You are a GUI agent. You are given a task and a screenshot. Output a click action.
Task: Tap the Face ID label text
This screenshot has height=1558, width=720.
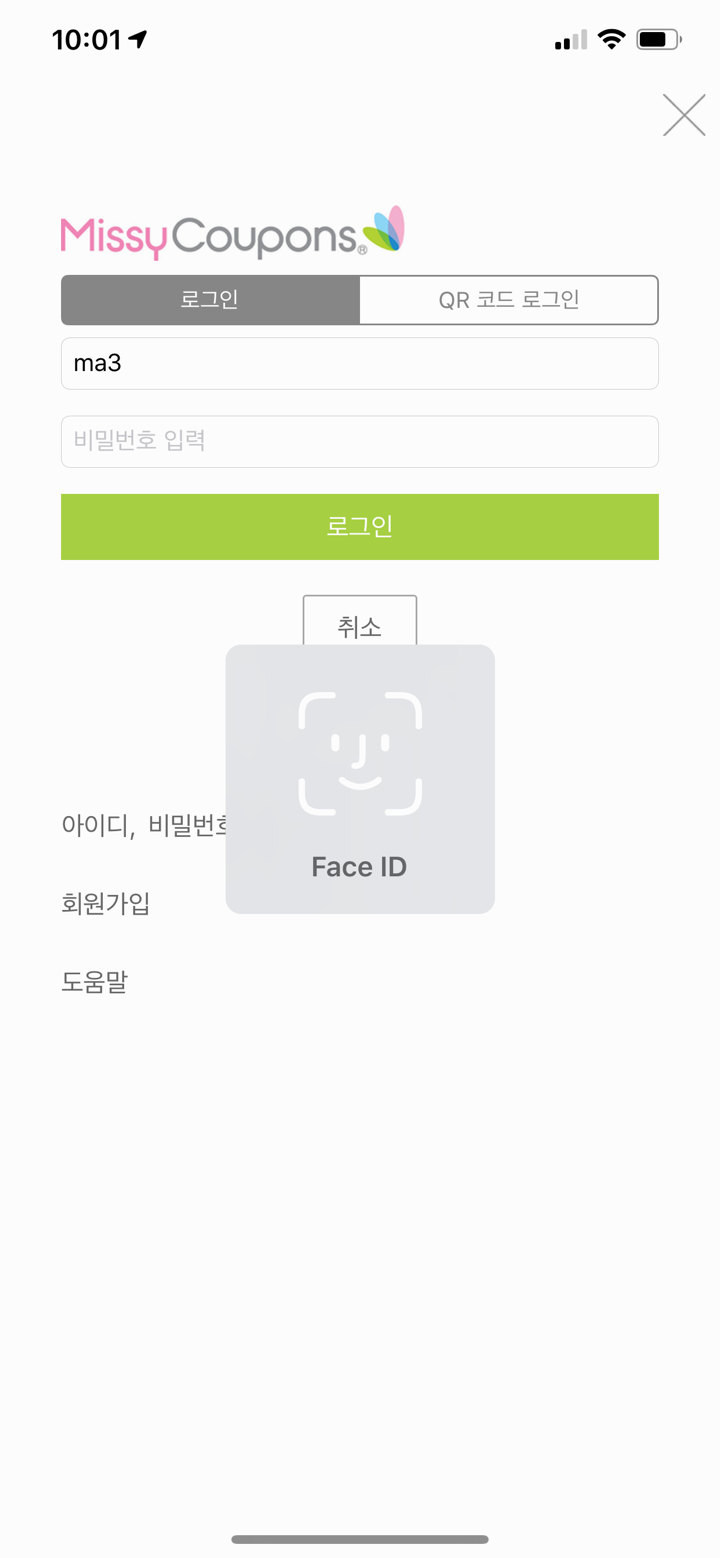coord(359,866)
